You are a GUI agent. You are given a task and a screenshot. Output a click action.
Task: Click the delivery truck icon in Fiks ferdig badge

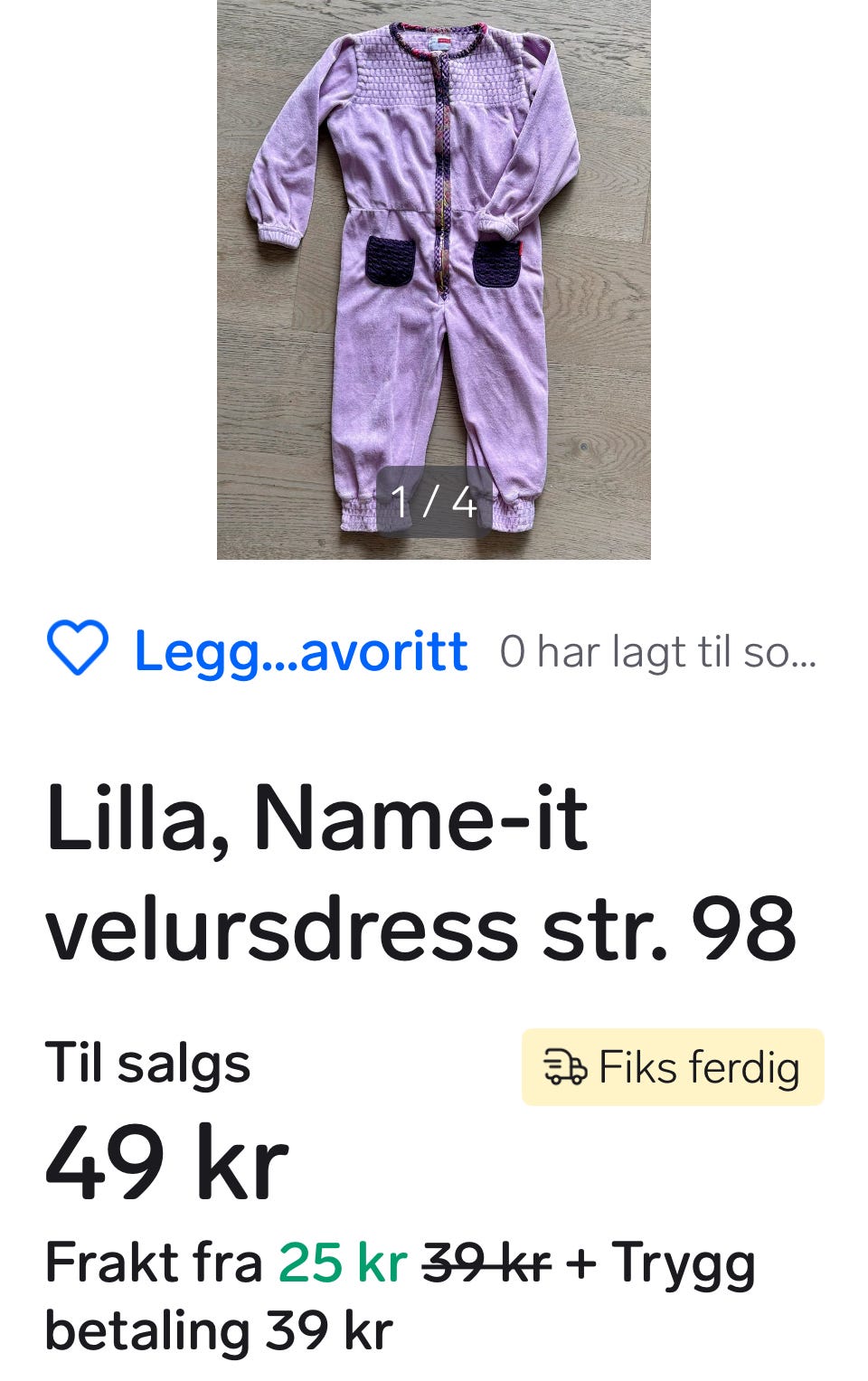pyautogui.click(x=567, y=1066)
